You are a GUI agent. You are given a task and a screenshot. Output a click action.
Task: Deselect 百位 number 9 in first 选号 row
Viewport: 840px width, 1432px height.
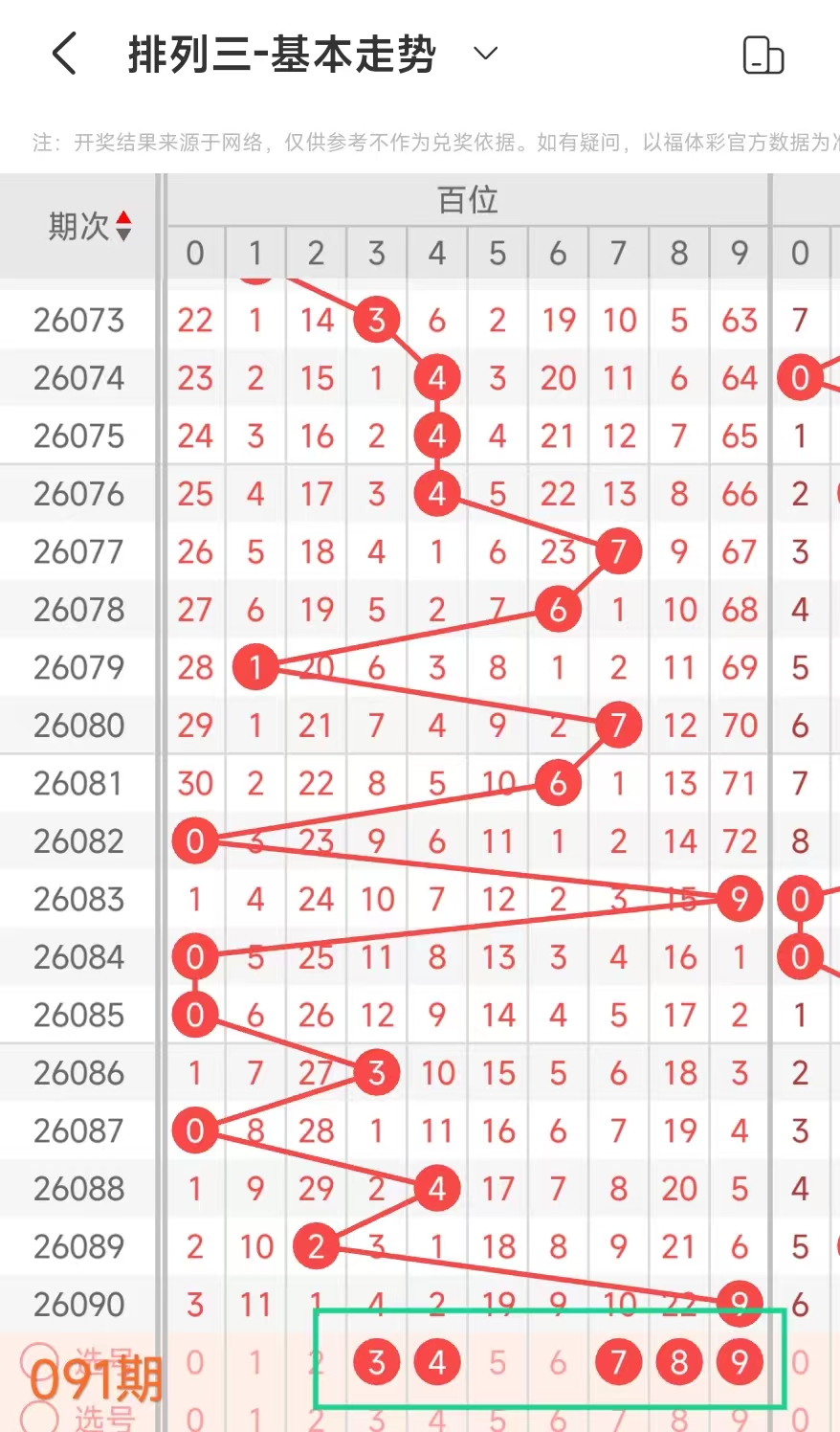[740, 1361]
